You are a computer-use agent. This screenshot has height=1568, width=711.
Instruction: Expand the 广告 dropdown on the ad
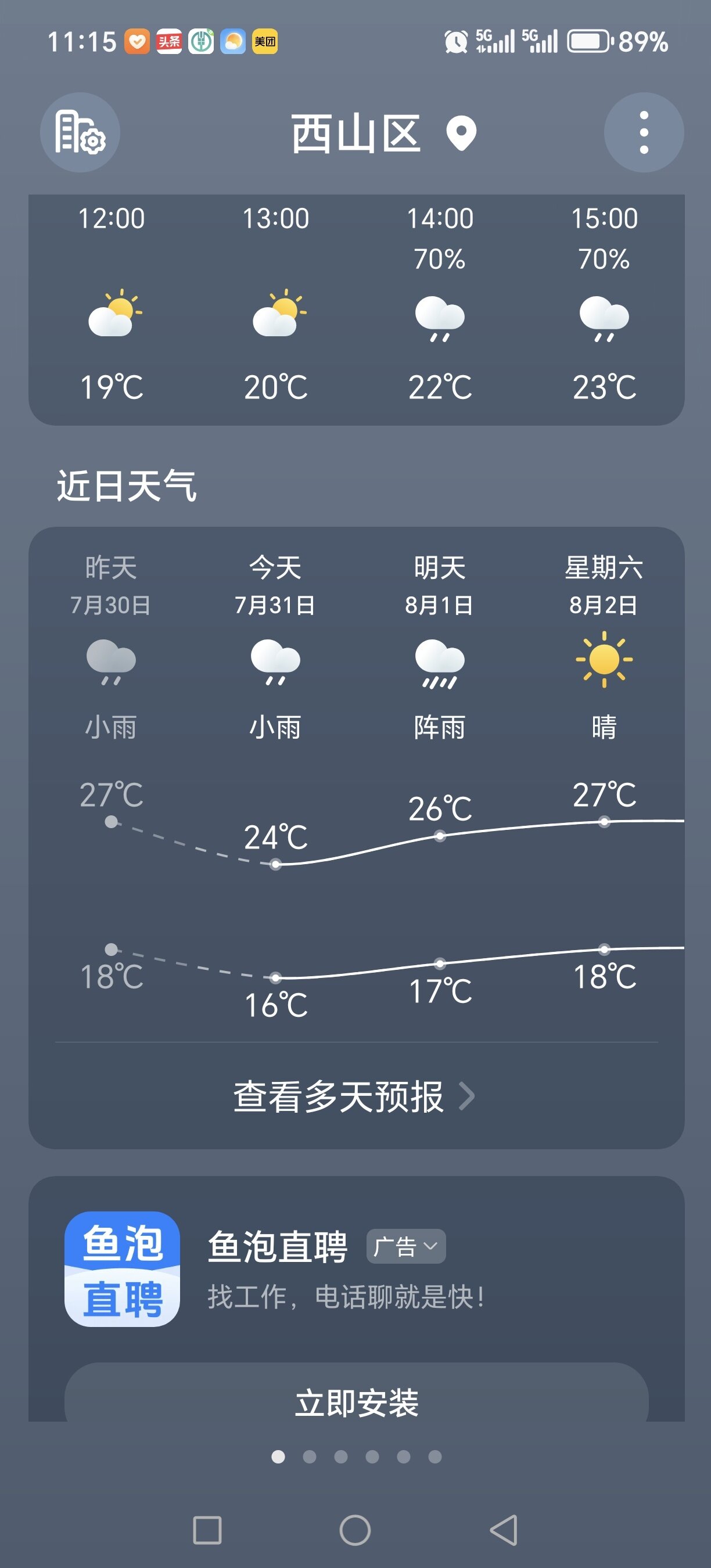tap(406, 1246)
